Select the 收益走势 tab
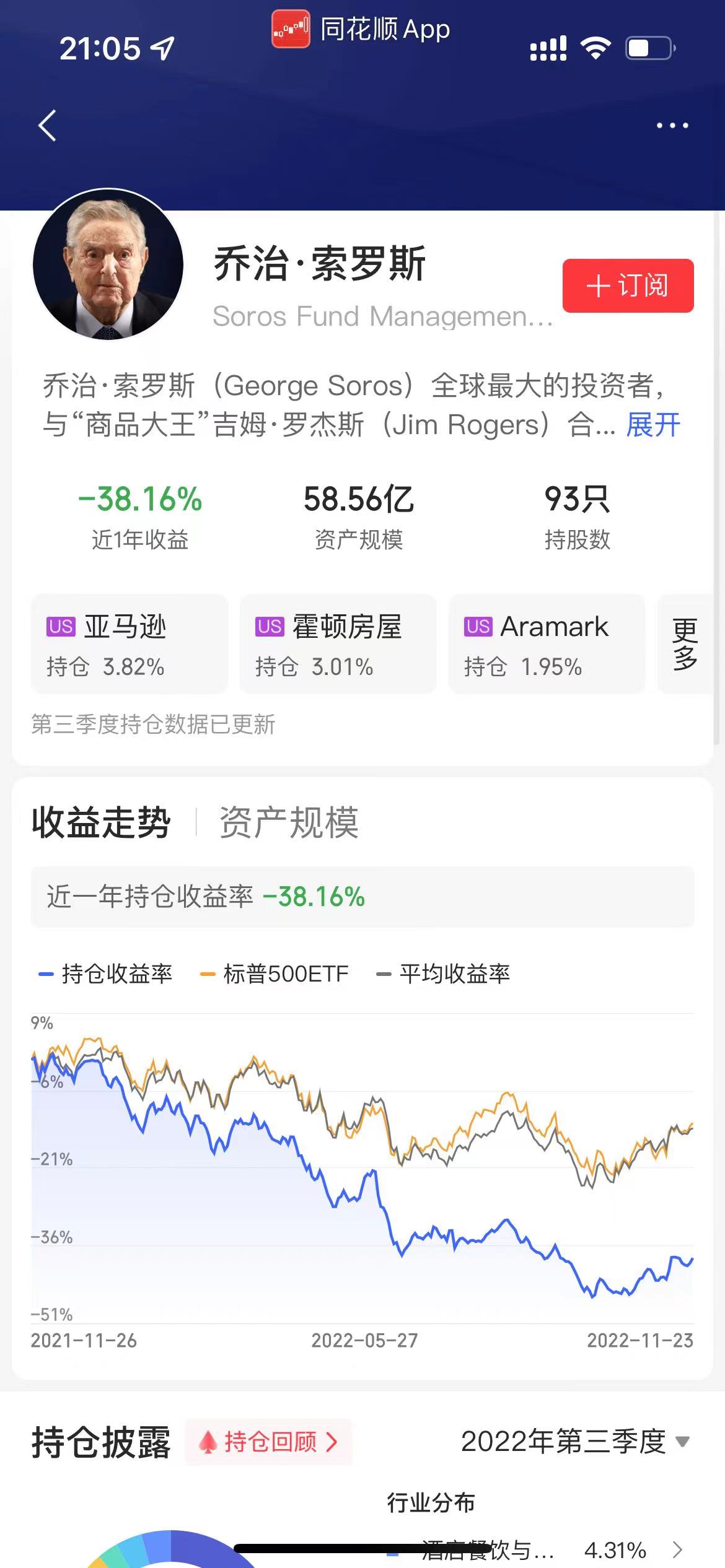The height and width of the screenshot is (1568, 725). coord(101,822)
